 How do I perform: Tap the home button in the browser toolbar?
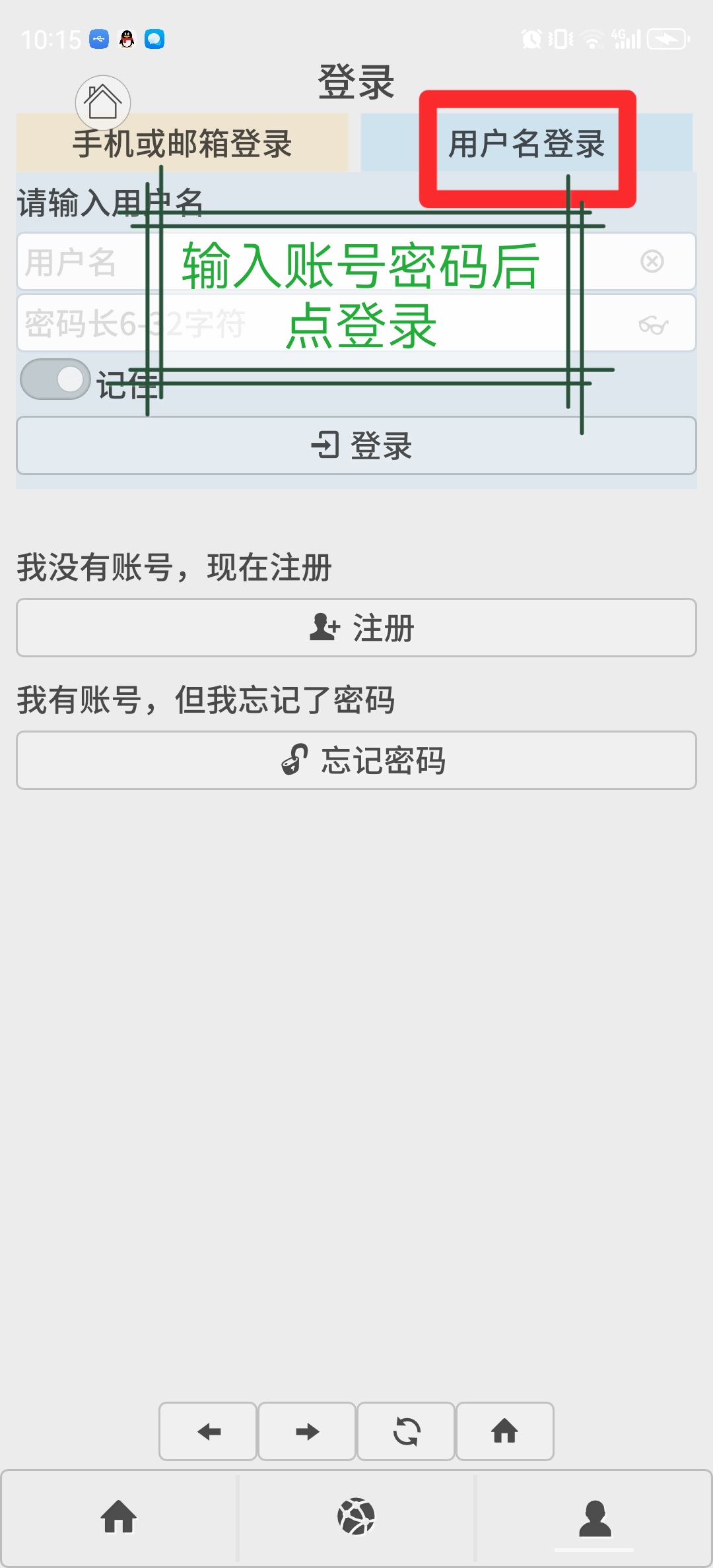(x=505, y=1431)
